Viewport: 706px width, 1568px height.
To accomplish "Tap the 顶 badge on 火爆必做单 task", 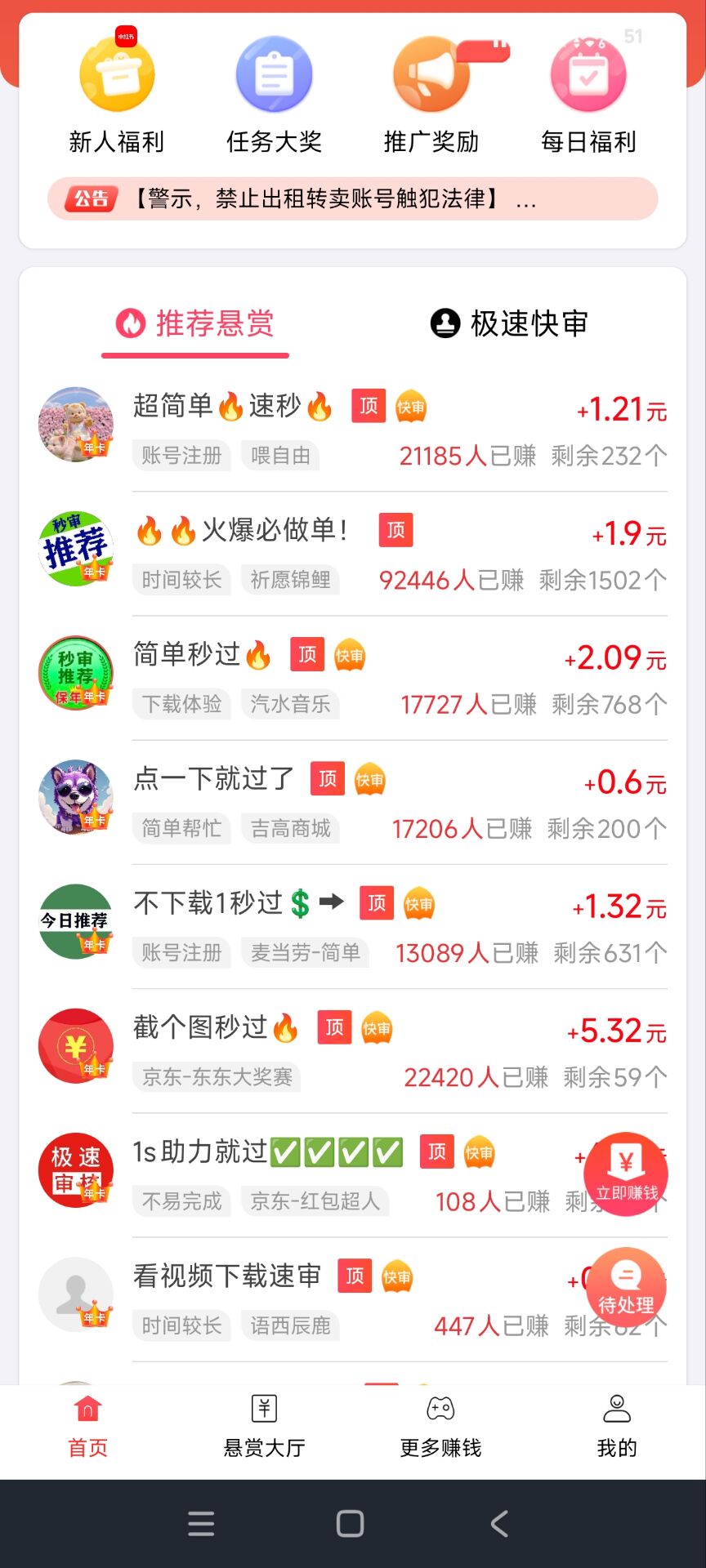I will coord(395,529).
